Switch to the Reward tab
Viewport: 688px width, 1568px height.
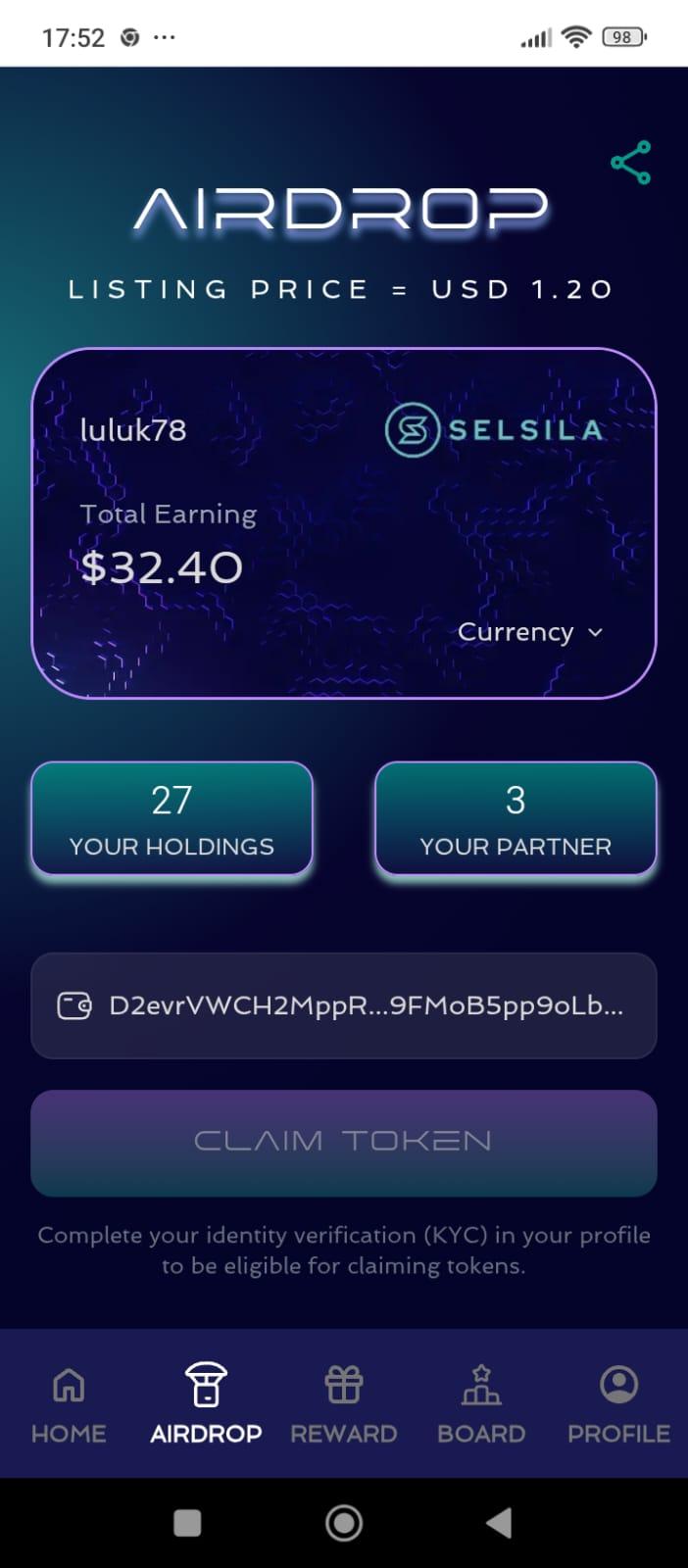coord(344,1403)
